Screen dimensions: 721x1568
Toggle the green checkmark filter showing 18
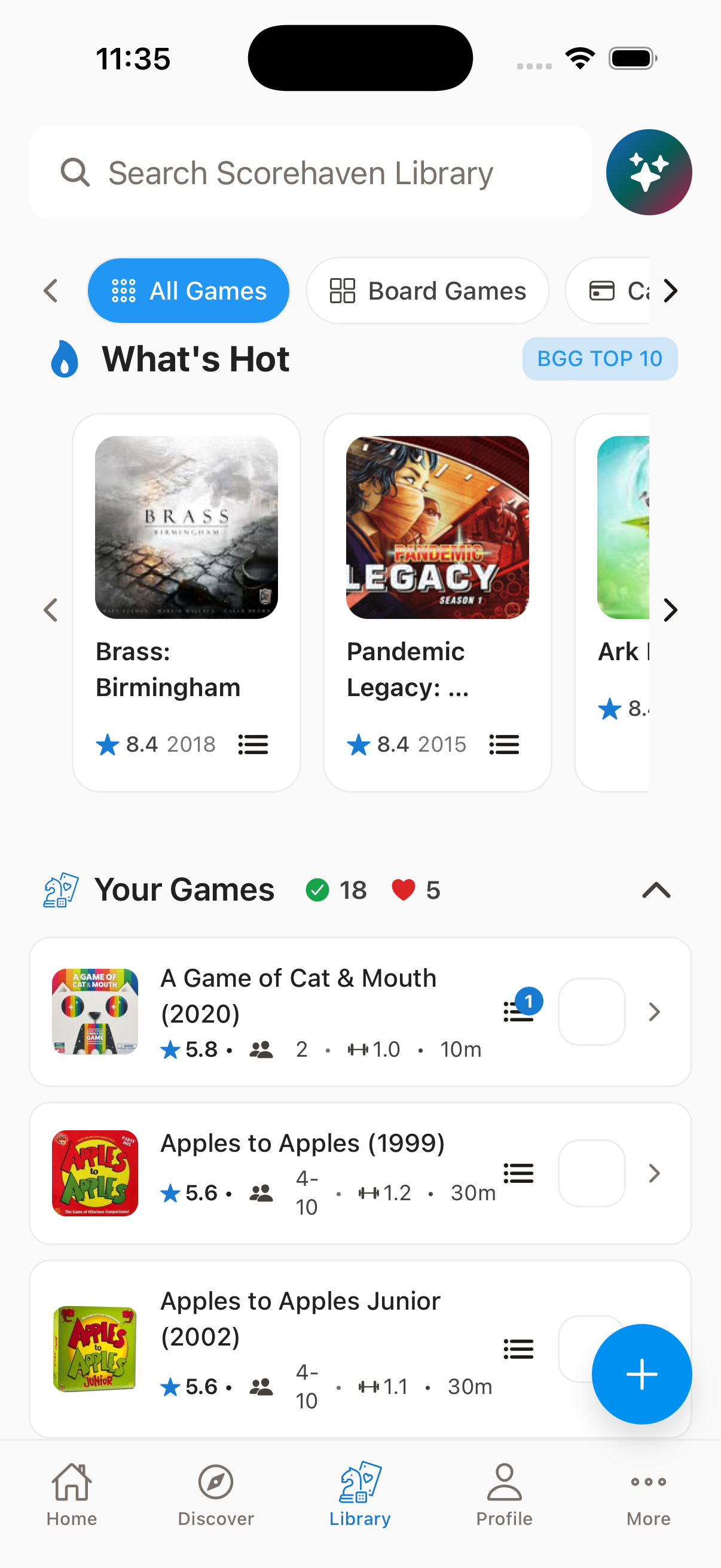click(x=317, y=889)
